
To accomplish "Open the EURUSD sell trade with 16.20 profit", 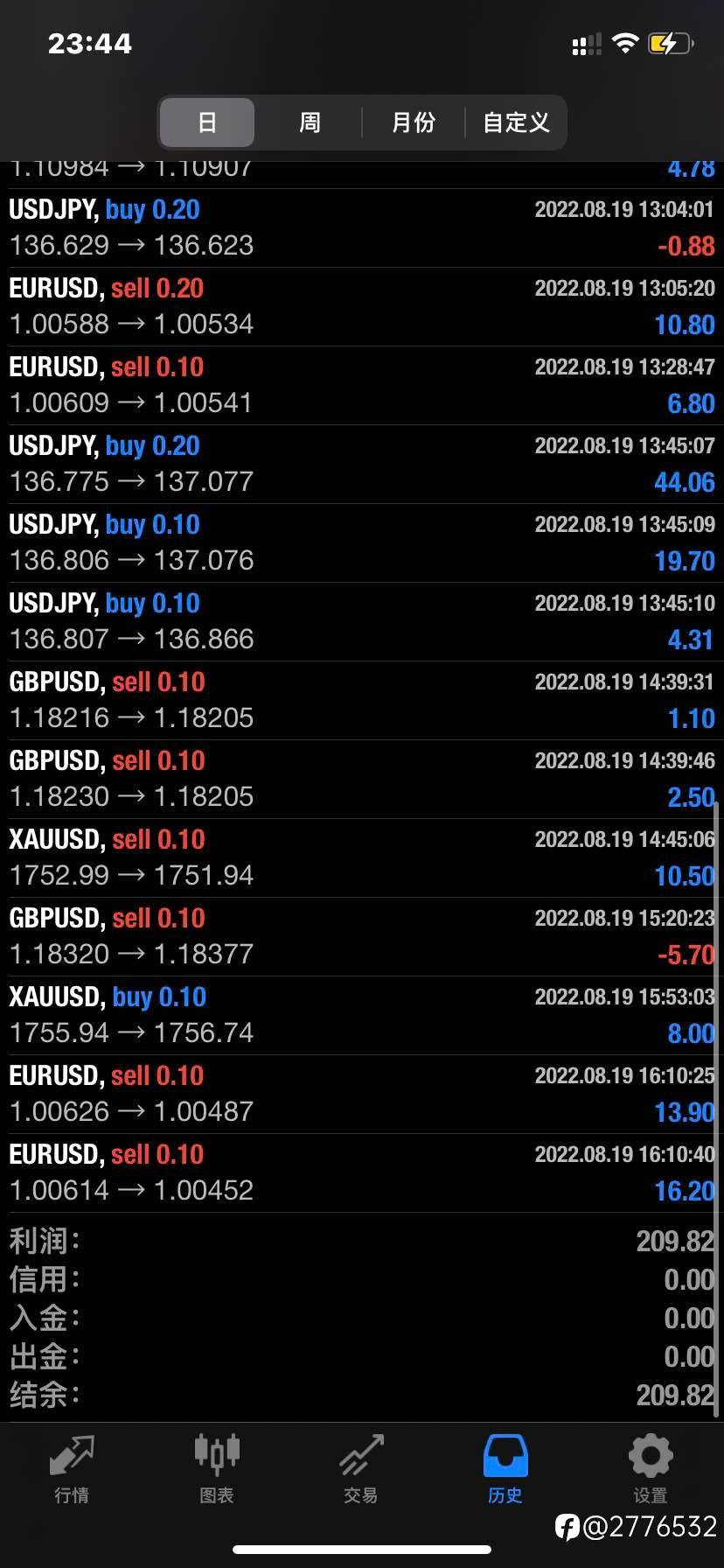I will click(x=362, y=1172).
